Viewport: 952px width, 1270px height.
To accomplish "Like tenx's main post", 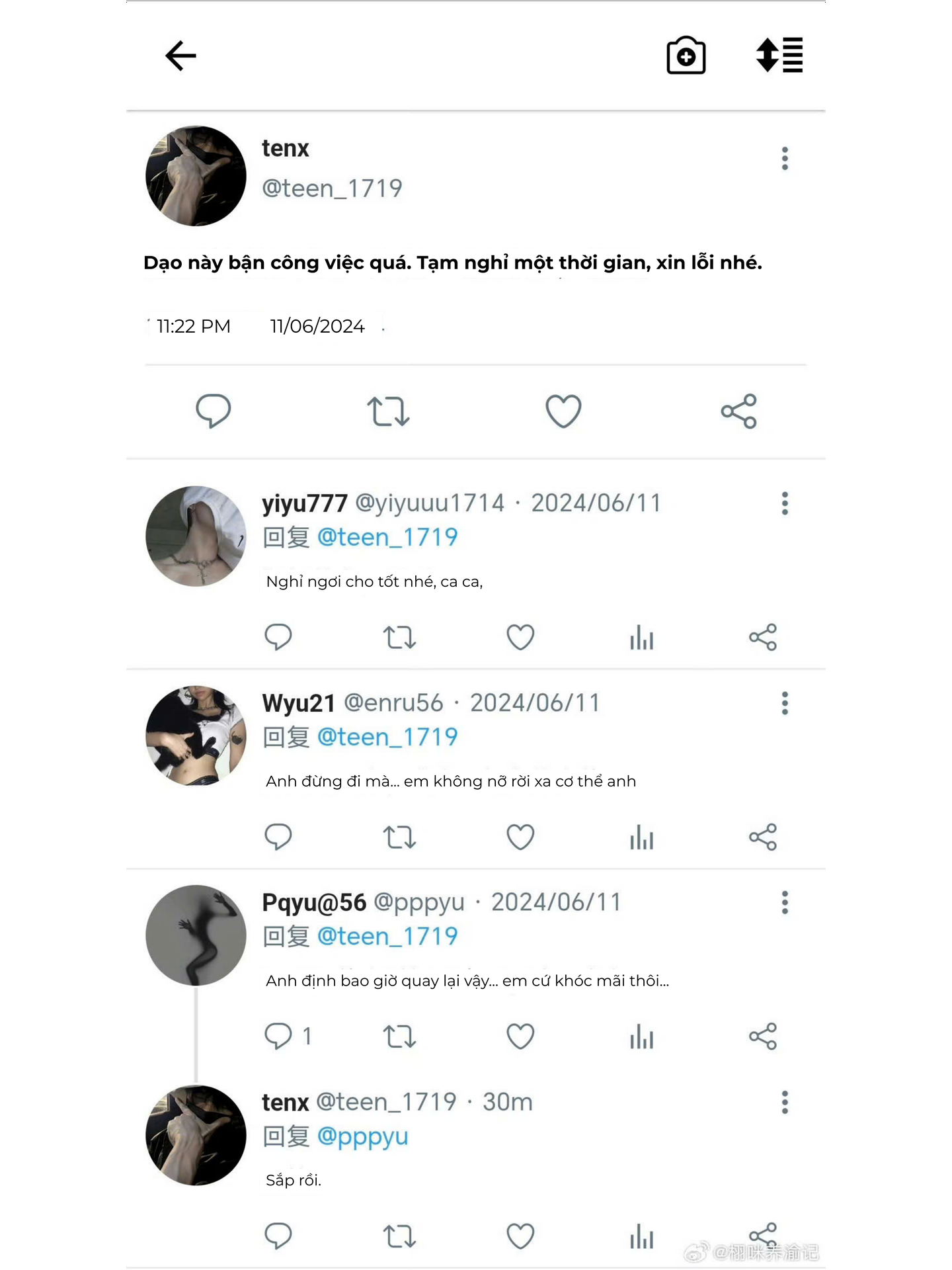I will point(563,411).
